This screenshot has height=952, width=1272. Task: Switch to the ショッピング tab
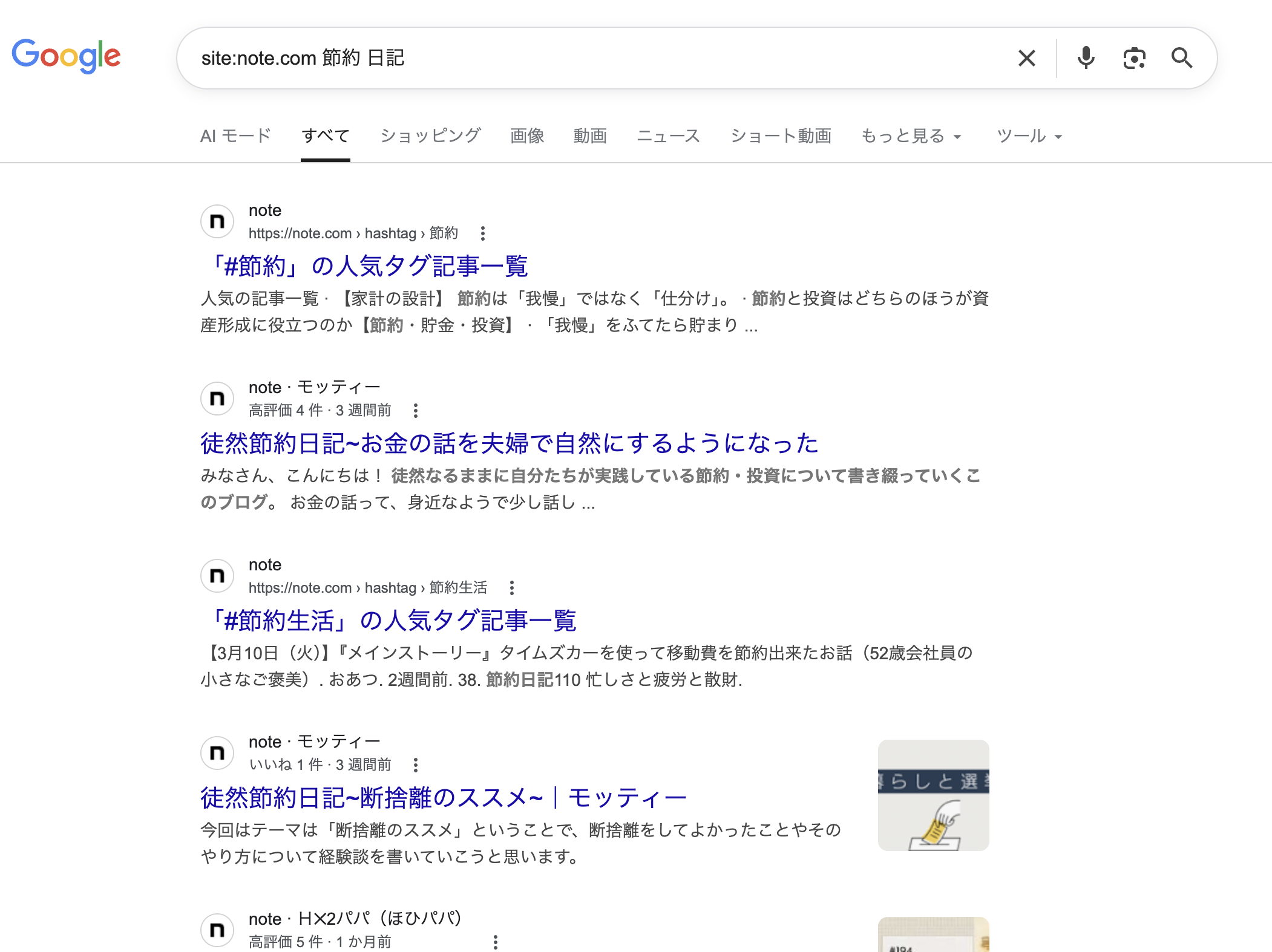tap(430, 135)
